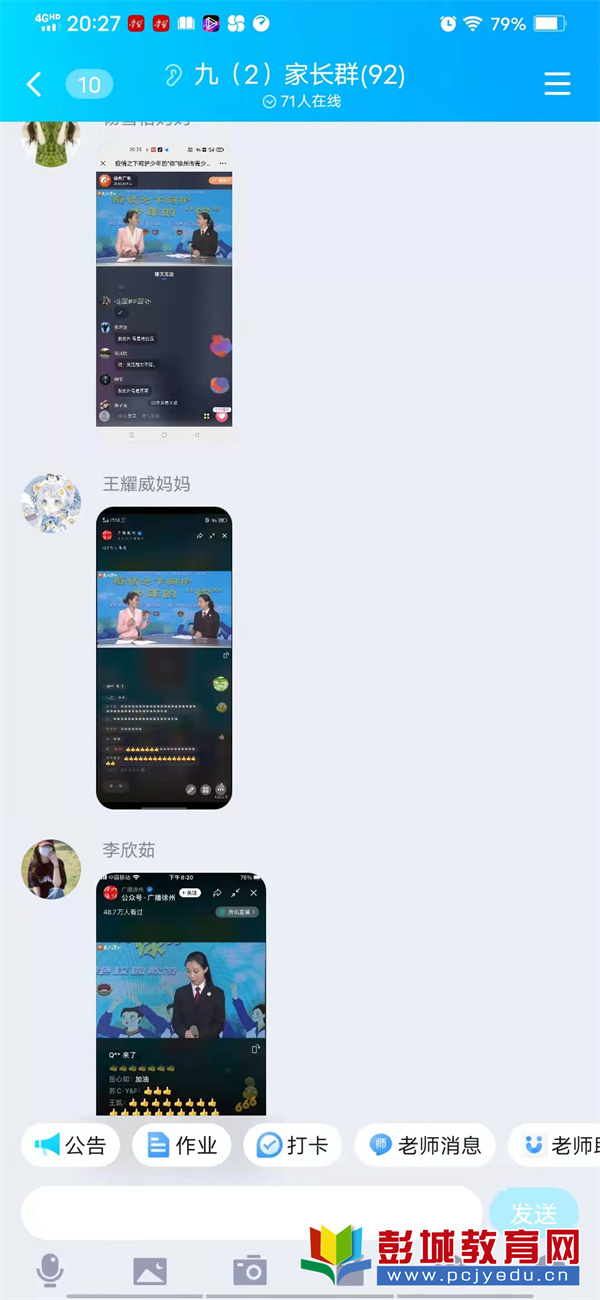The width and height of the screenshot is (600, 1300).
Task: Attach a photo from the gallery
Action: click(x=150, y=1270)
